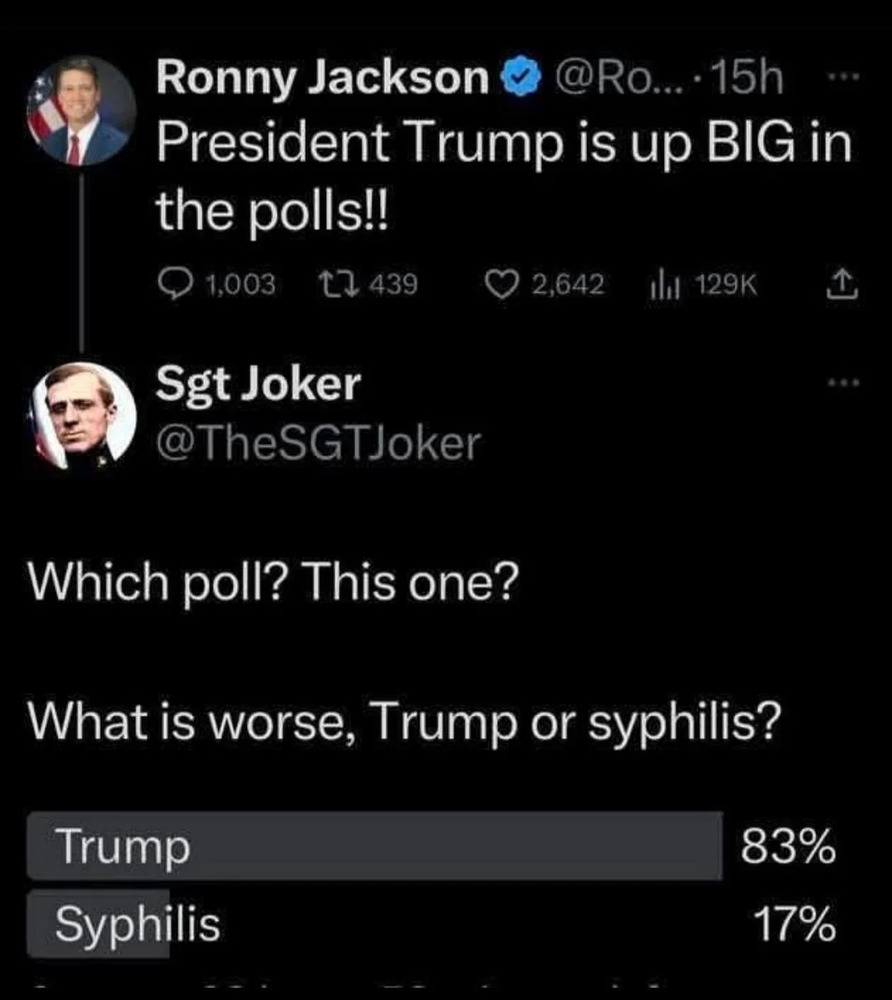View analytics of Ronny Jackson's tweet

click(x=660, y=285)
